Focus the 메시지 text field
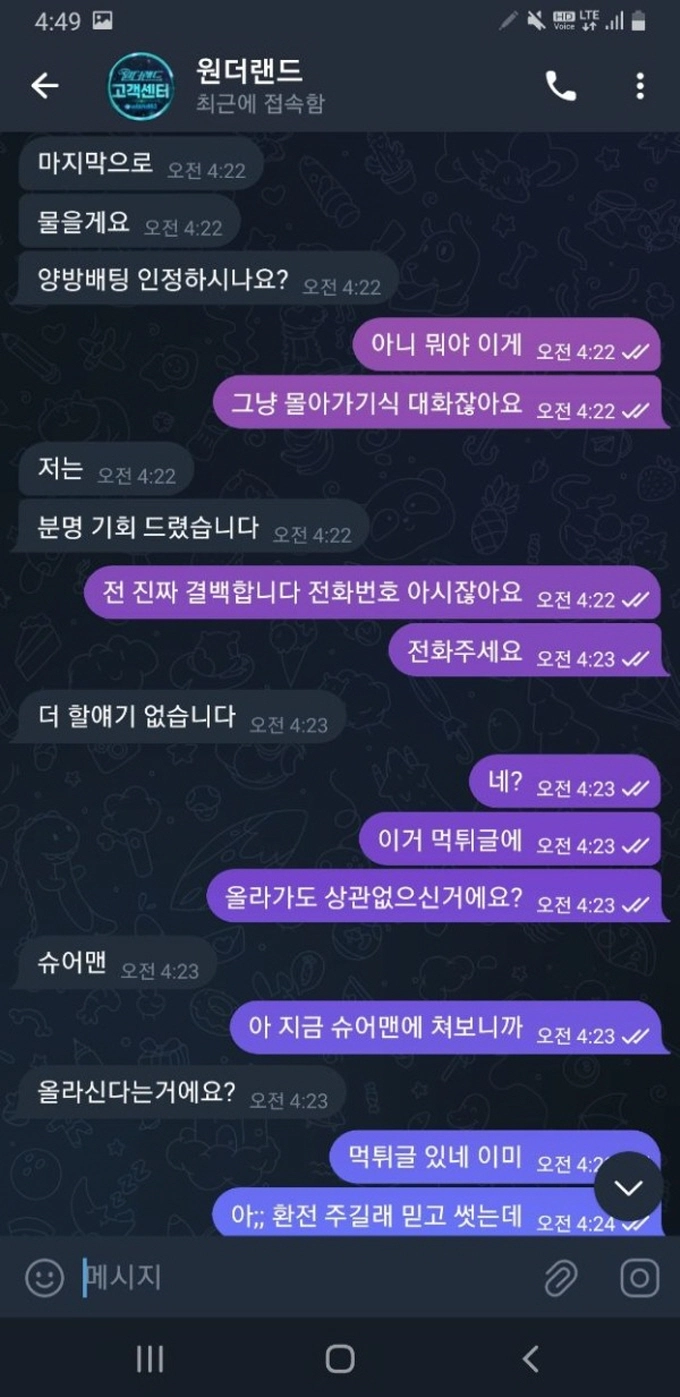680x1397 pixels. pyautogui.click(x=305, y=1278)
